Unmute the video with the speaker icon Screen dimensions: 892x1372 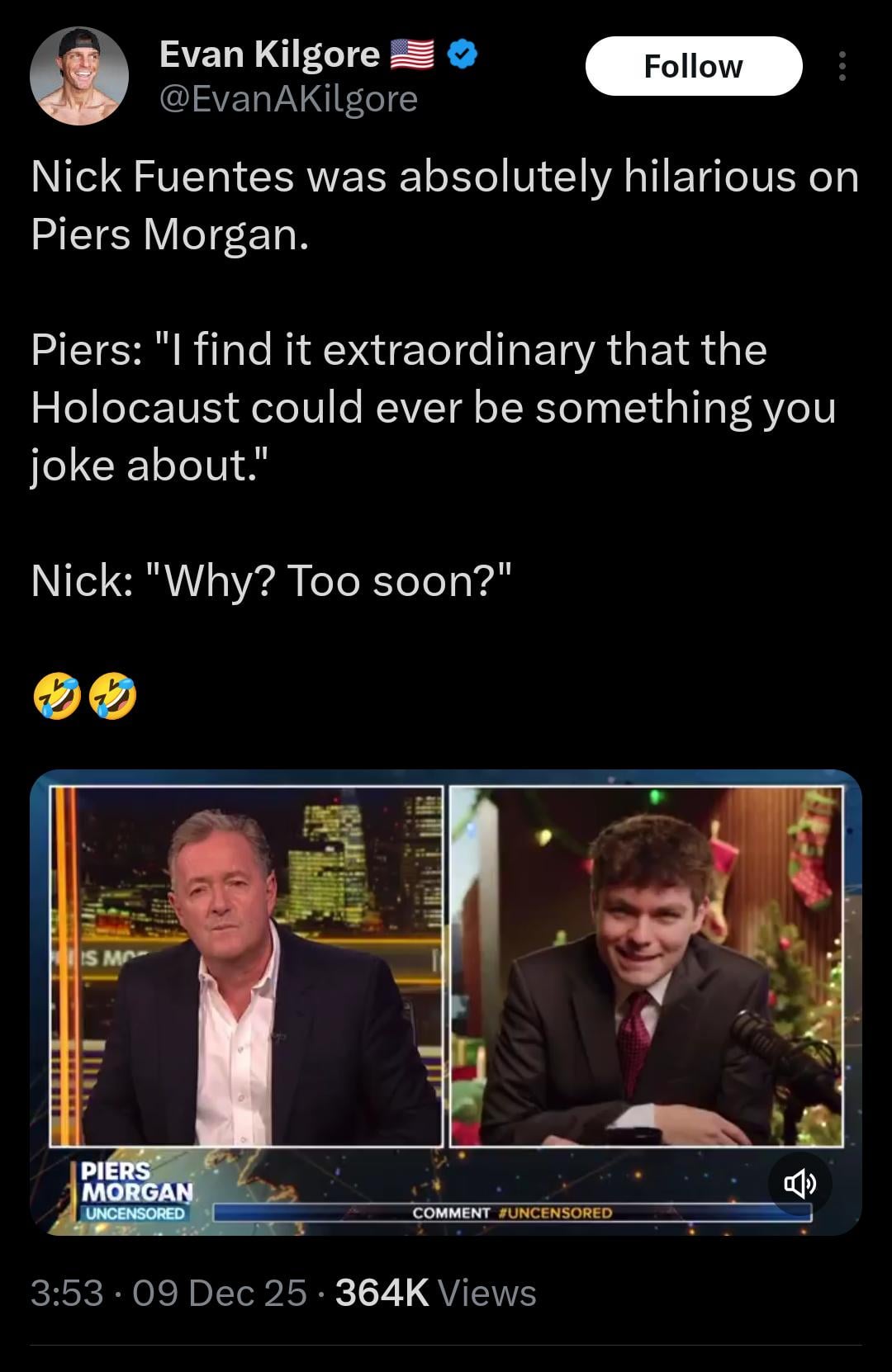click(x=799, y=1185)
